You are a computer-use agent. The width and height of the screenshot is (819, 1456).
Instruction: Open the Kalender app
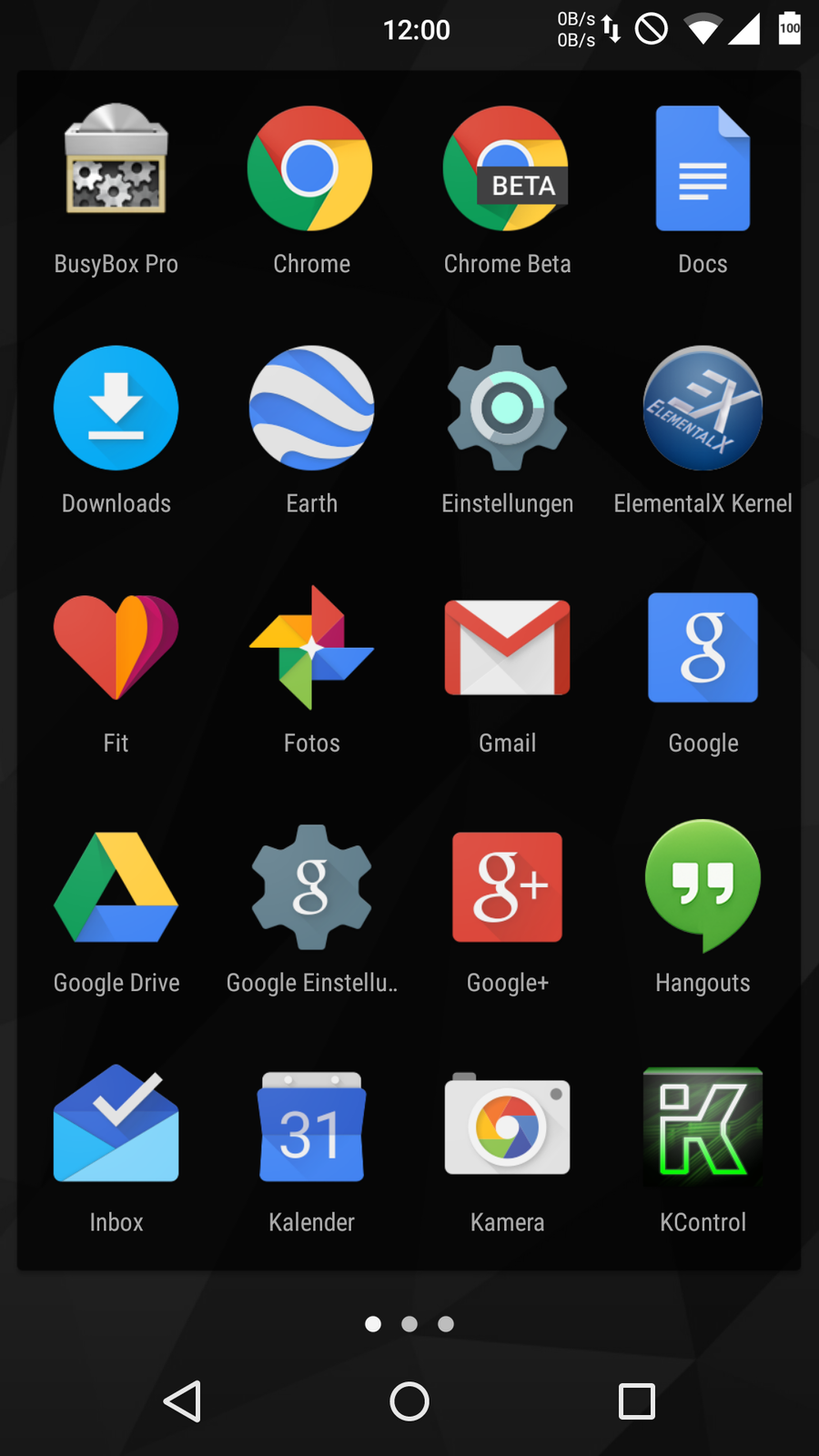pyautogui.click(x=311, y=1127)
